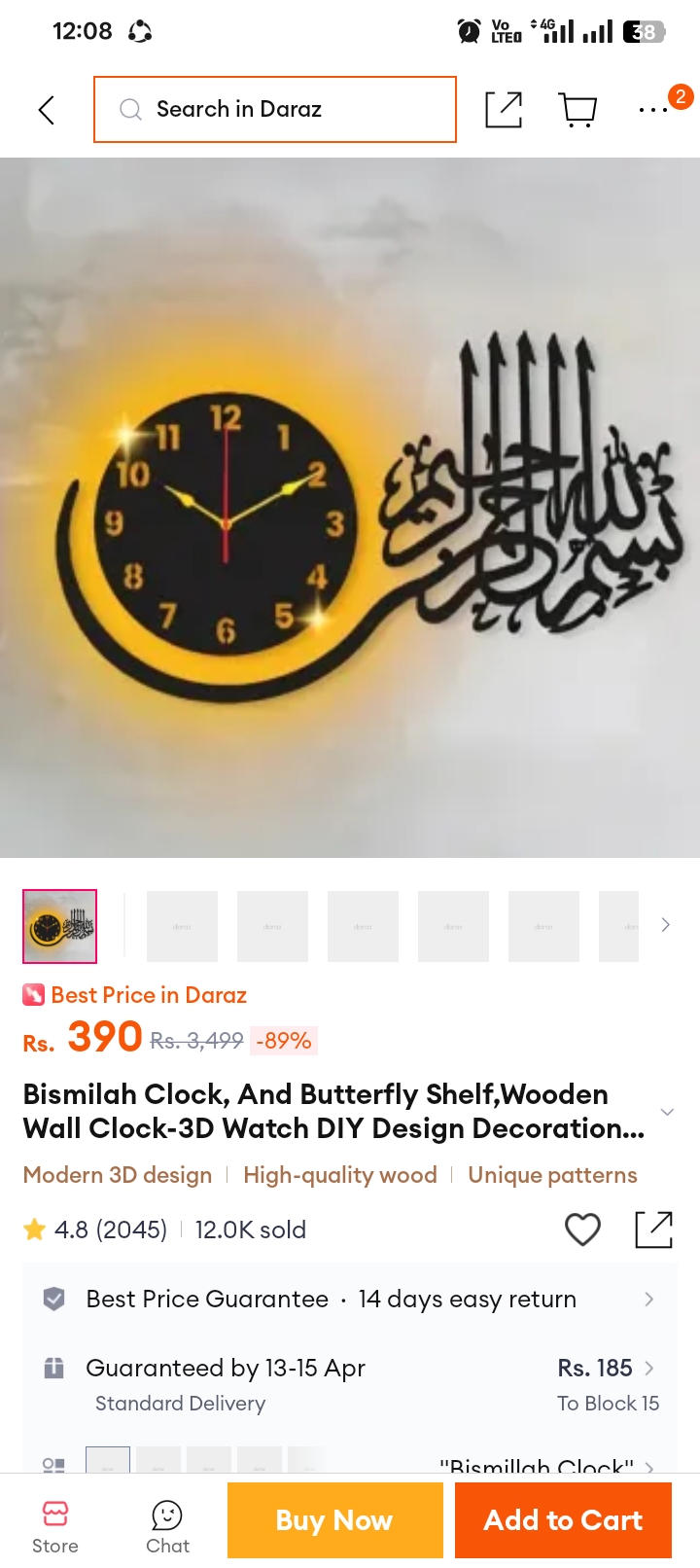
Task: Open the main clock product image
Action: point(350,508)
